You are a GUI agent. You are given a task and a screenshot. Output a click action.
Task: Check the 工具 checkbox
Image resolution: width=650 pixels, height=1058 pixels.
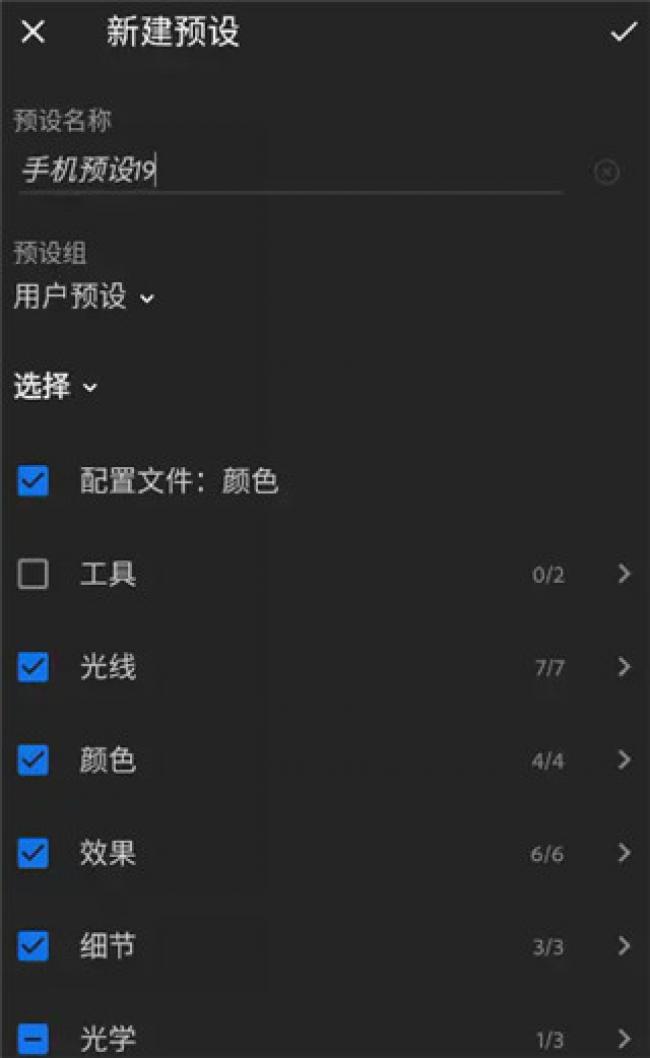coord(33,574)
